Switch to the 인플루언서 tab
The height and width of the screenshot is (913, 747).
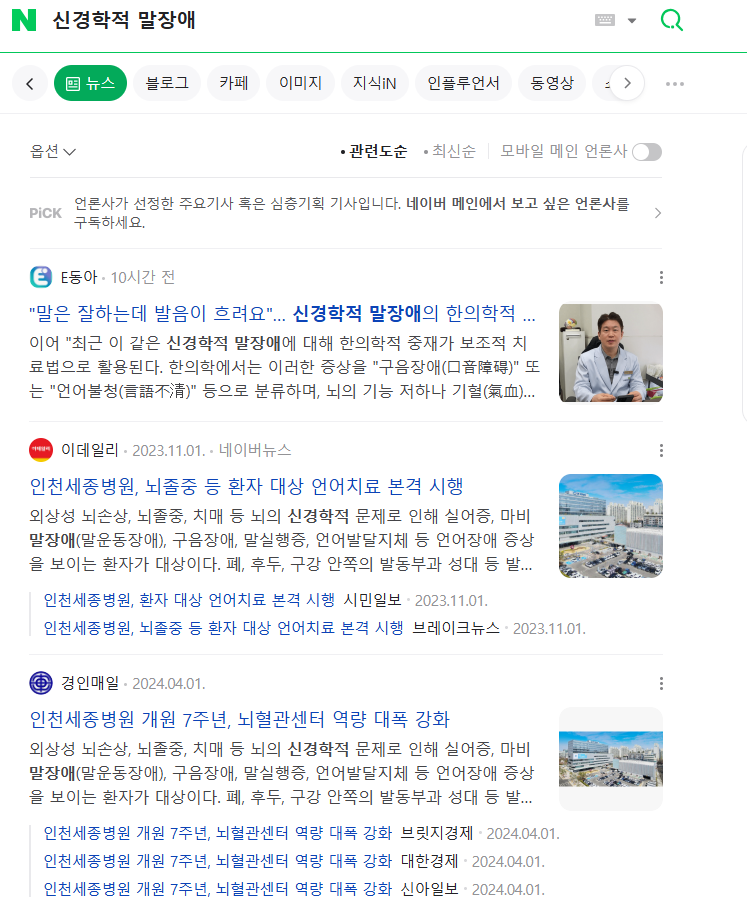pos(463,84)
